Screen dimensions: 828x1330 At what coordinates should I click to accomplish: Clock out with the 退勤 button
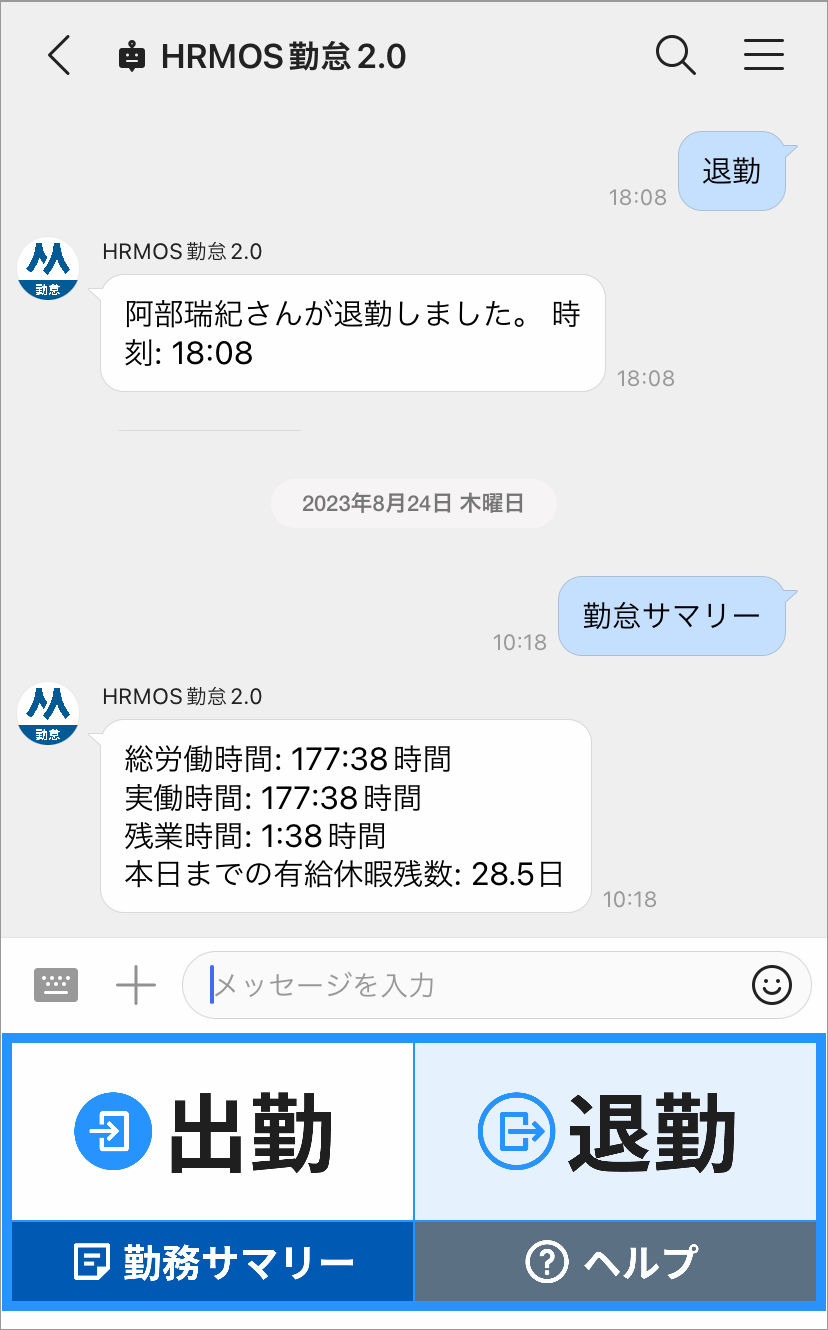tap(615, 1132)
